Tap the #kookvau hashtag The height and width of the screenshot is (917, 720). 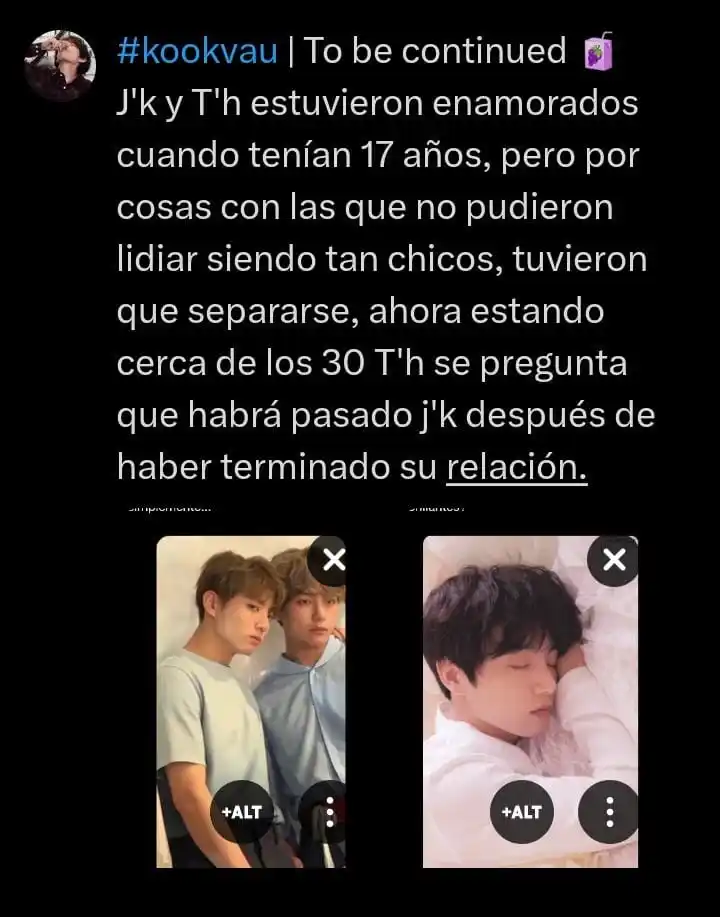[x=197, y=51]
